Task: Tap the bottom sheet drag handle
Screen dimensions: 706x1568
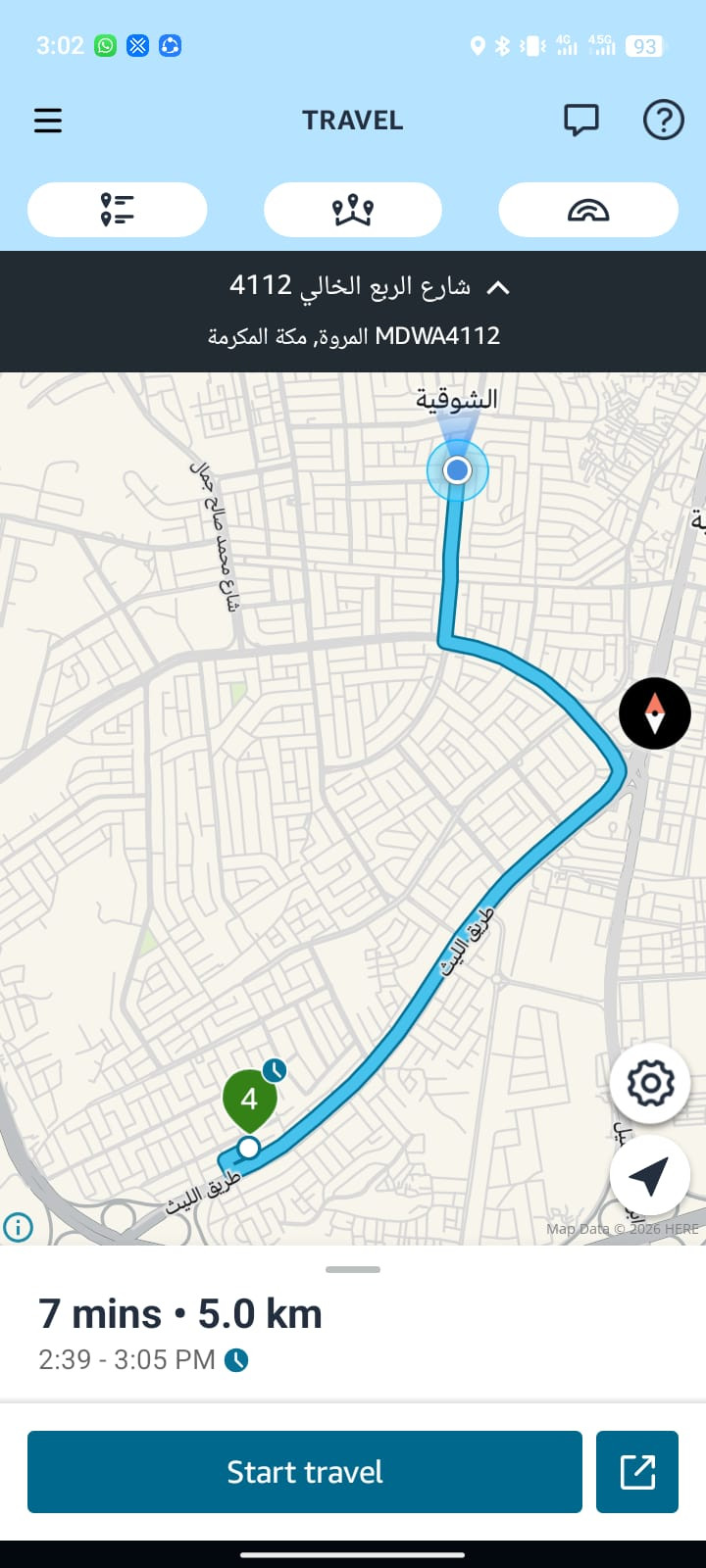Action: click(x=353, y=1269)
